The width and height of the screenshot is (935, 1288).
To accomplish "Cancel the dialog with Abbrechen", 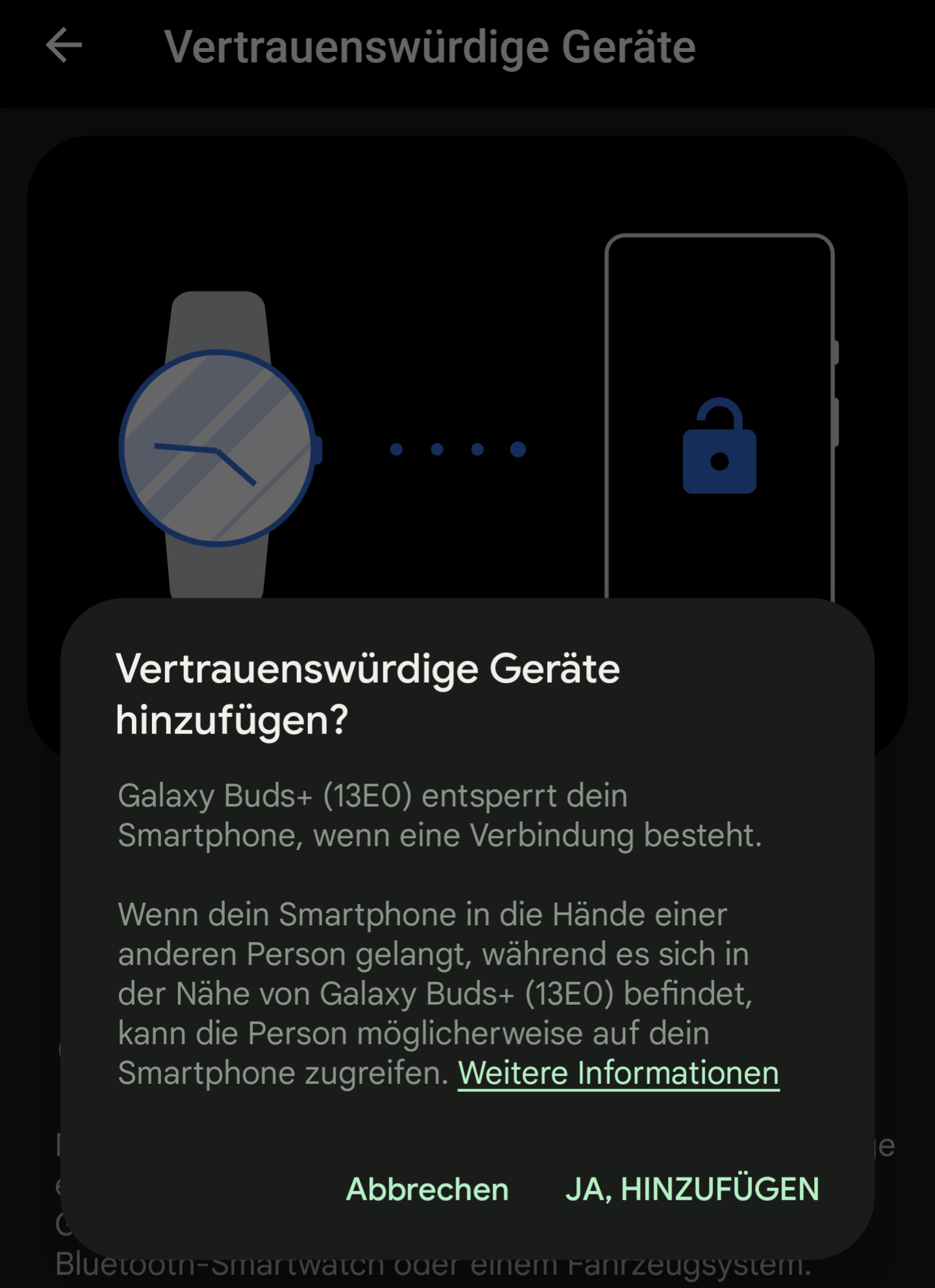I will [x=427, y=1189].
